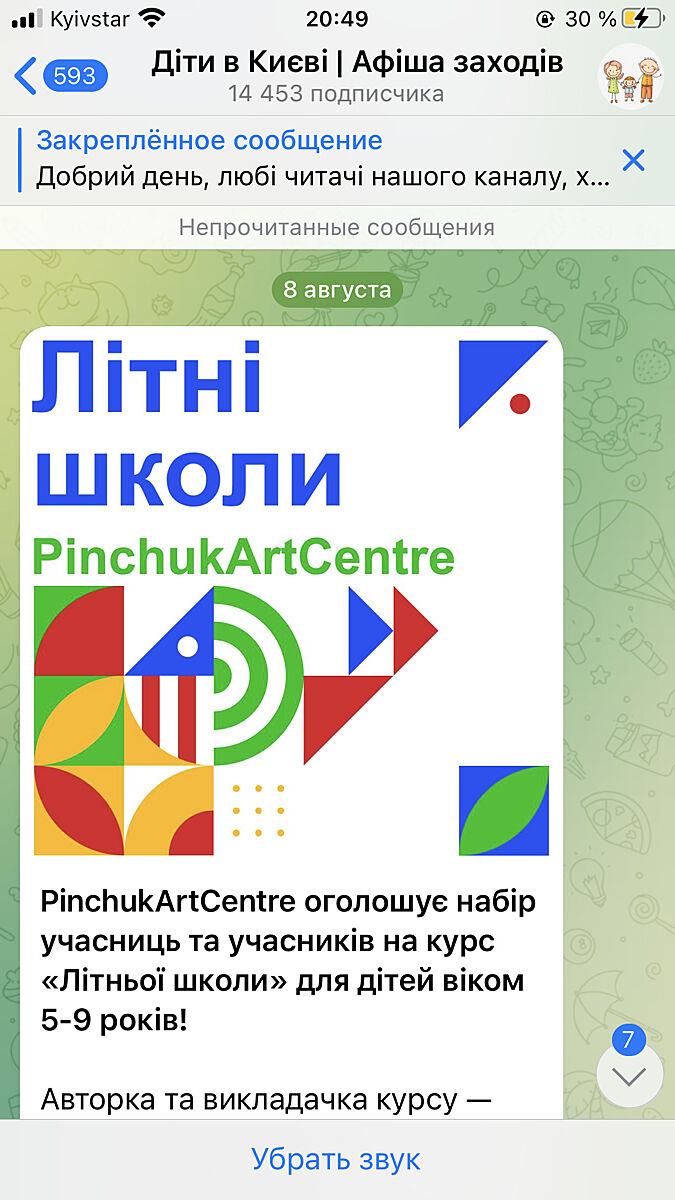Jump down to the latest unread messages
Image resolution: width=675 pixels, height=1200 pixels.
click(x=629, y=1076)
